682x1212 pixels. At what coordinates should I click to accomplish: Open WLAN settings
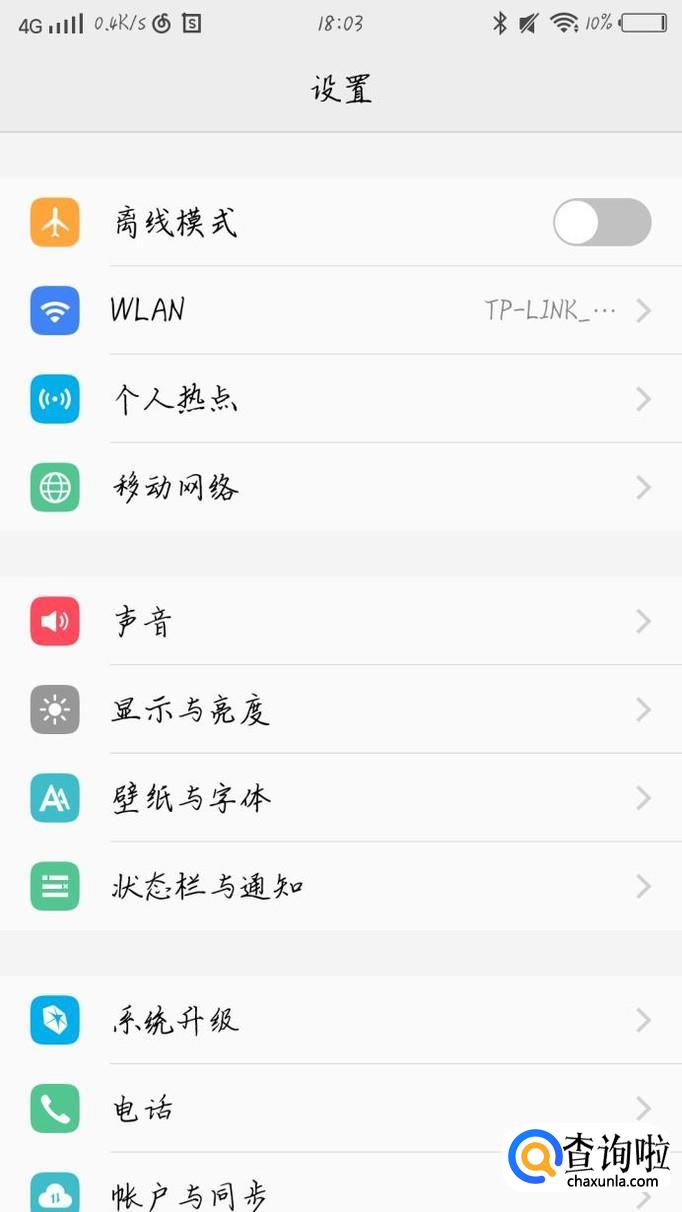pos(340,311)
